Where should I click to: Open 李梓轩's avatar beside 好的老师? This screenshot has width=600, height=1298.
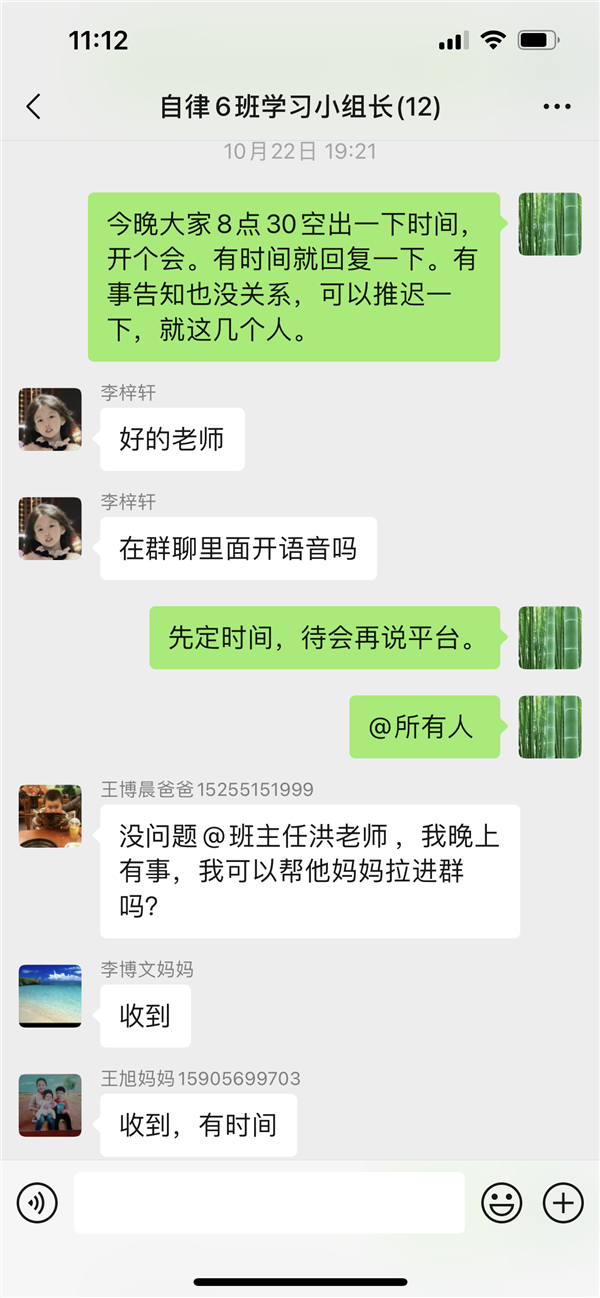[x=50, y=419]
